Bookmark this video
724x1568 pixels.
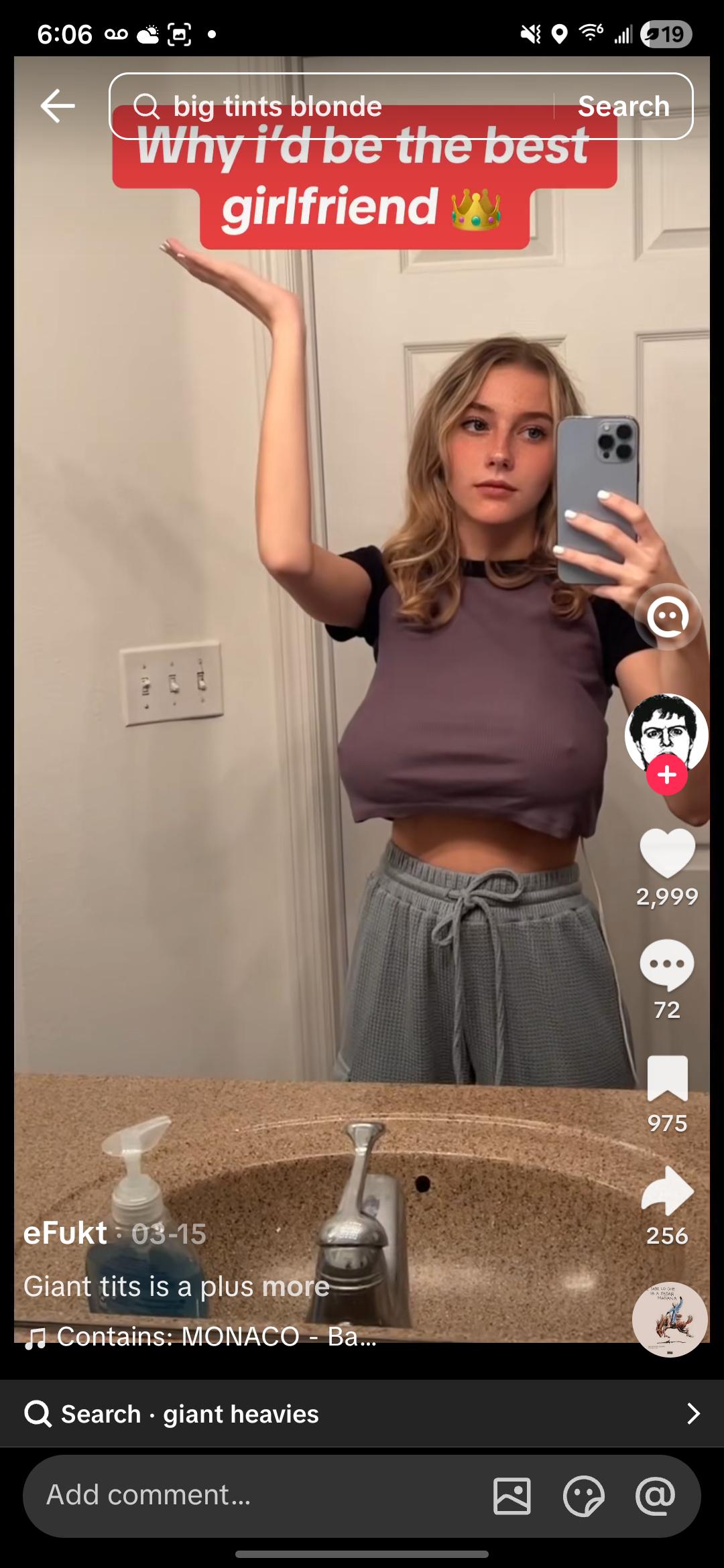point(667,1078)
